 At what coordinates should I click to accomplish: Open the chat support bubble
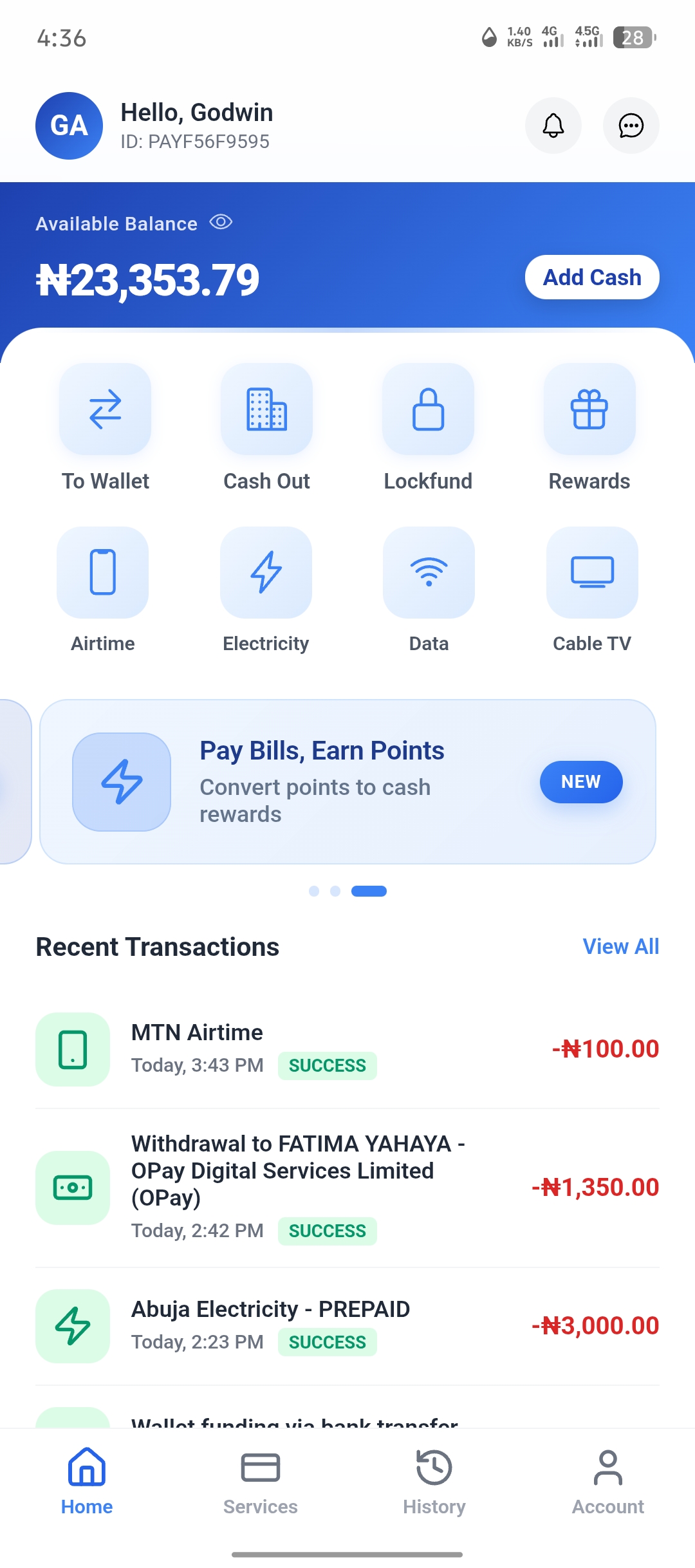[631, 126]
